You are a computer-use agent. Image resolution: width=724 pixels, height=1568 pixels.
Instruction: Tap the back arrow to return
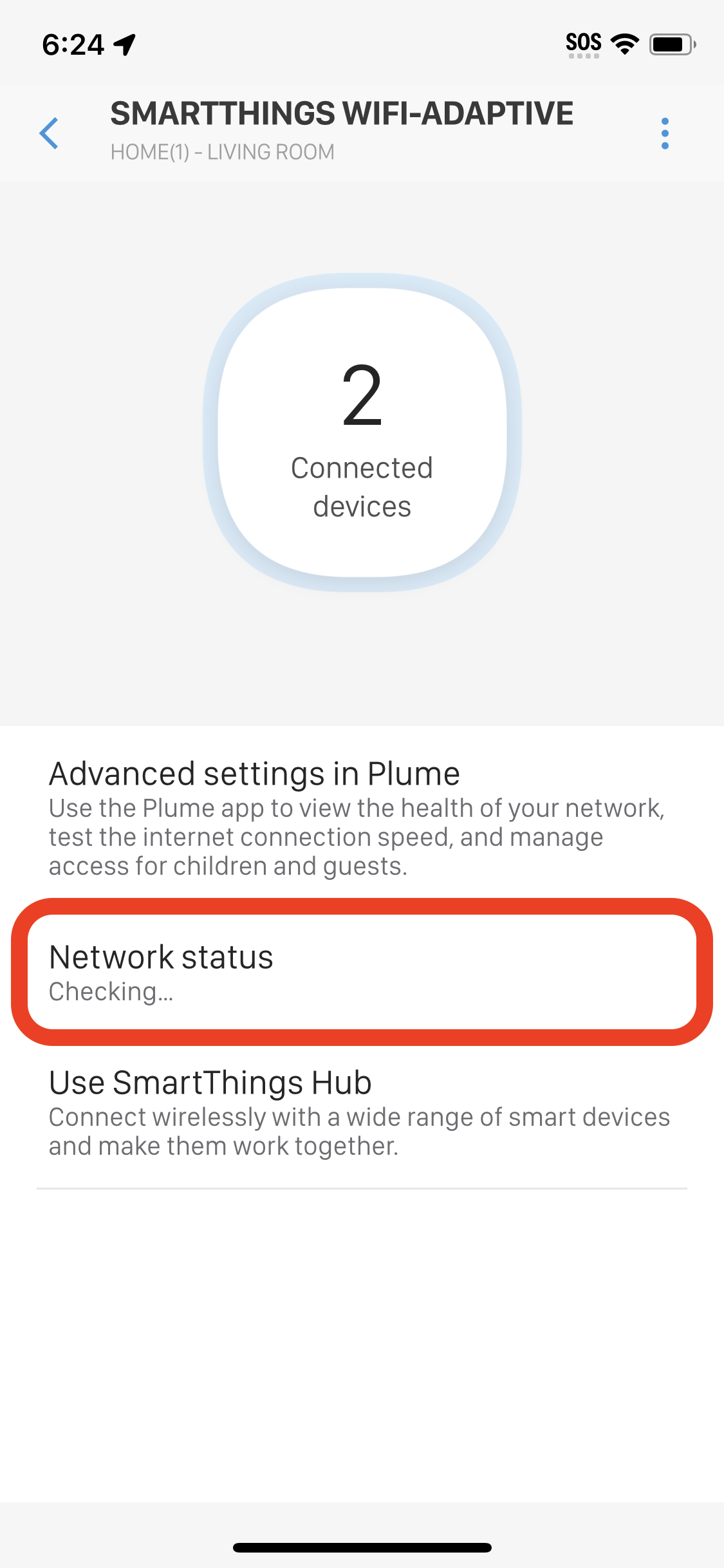click(x=49, y=133)
